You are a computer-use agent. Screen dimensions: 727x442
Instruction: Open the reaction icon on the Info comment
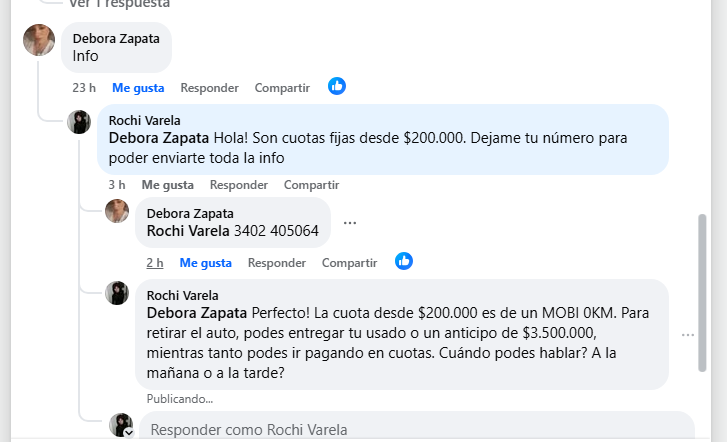(x=337, y=86)
